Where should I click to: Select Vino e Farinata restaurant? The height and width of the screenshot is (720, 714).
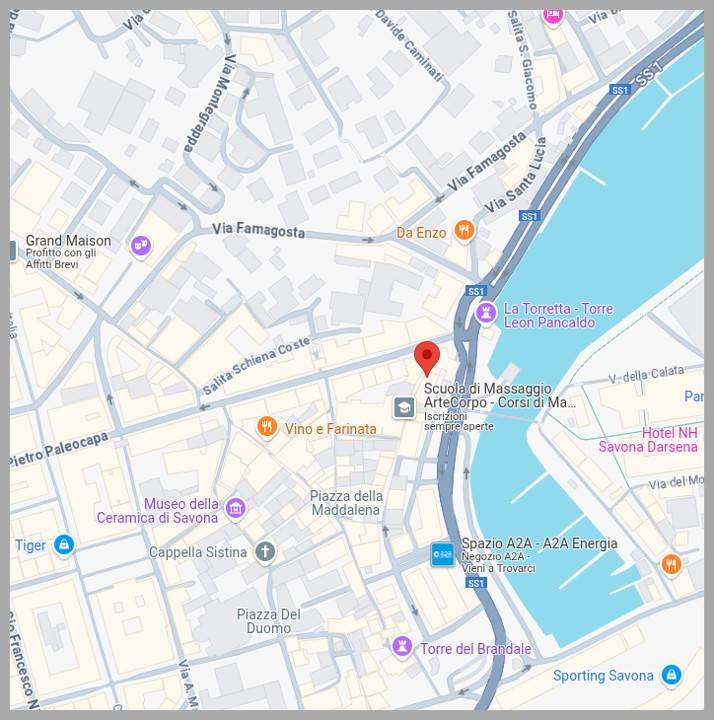pos(267,428)
